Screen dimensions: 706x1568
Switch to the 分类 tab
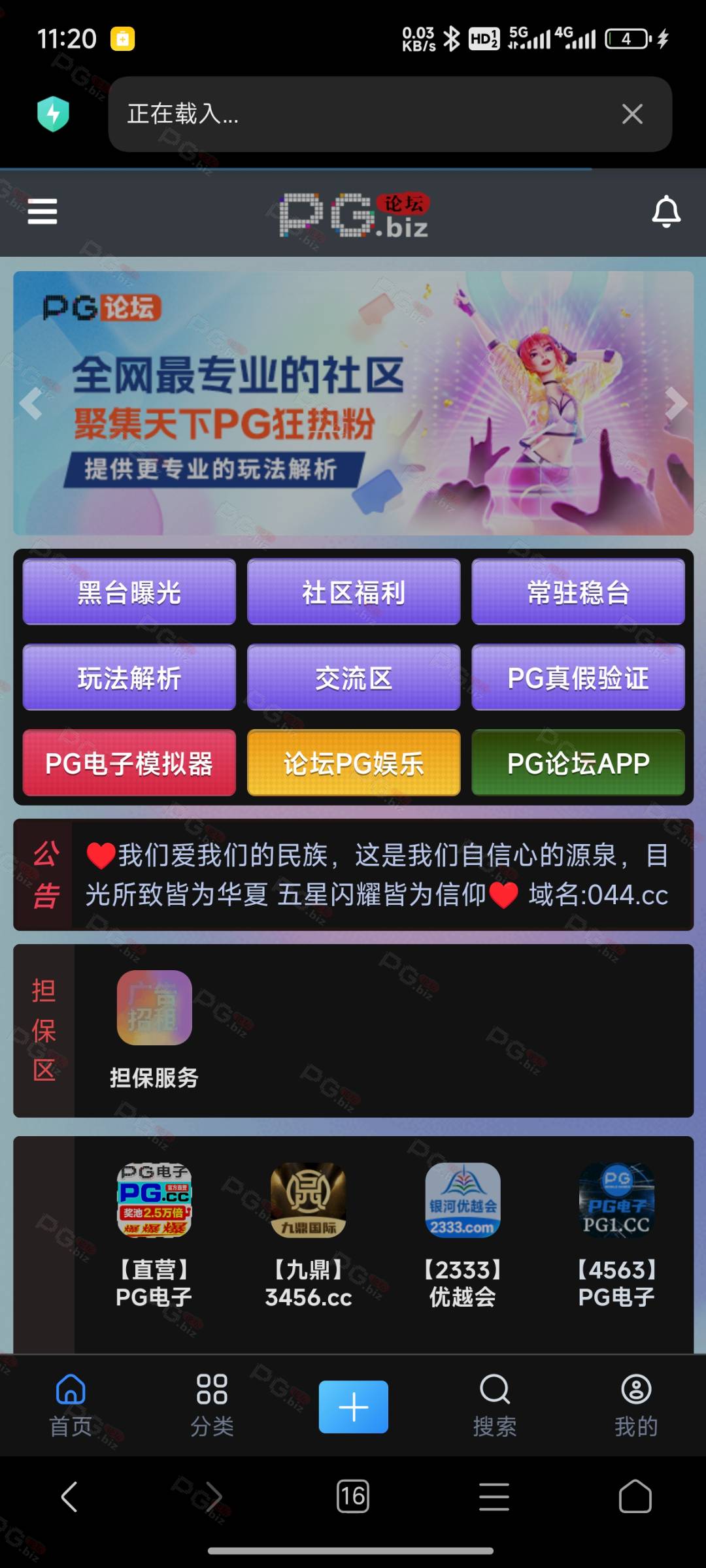pyautogui.click(x=212, y=1405)
